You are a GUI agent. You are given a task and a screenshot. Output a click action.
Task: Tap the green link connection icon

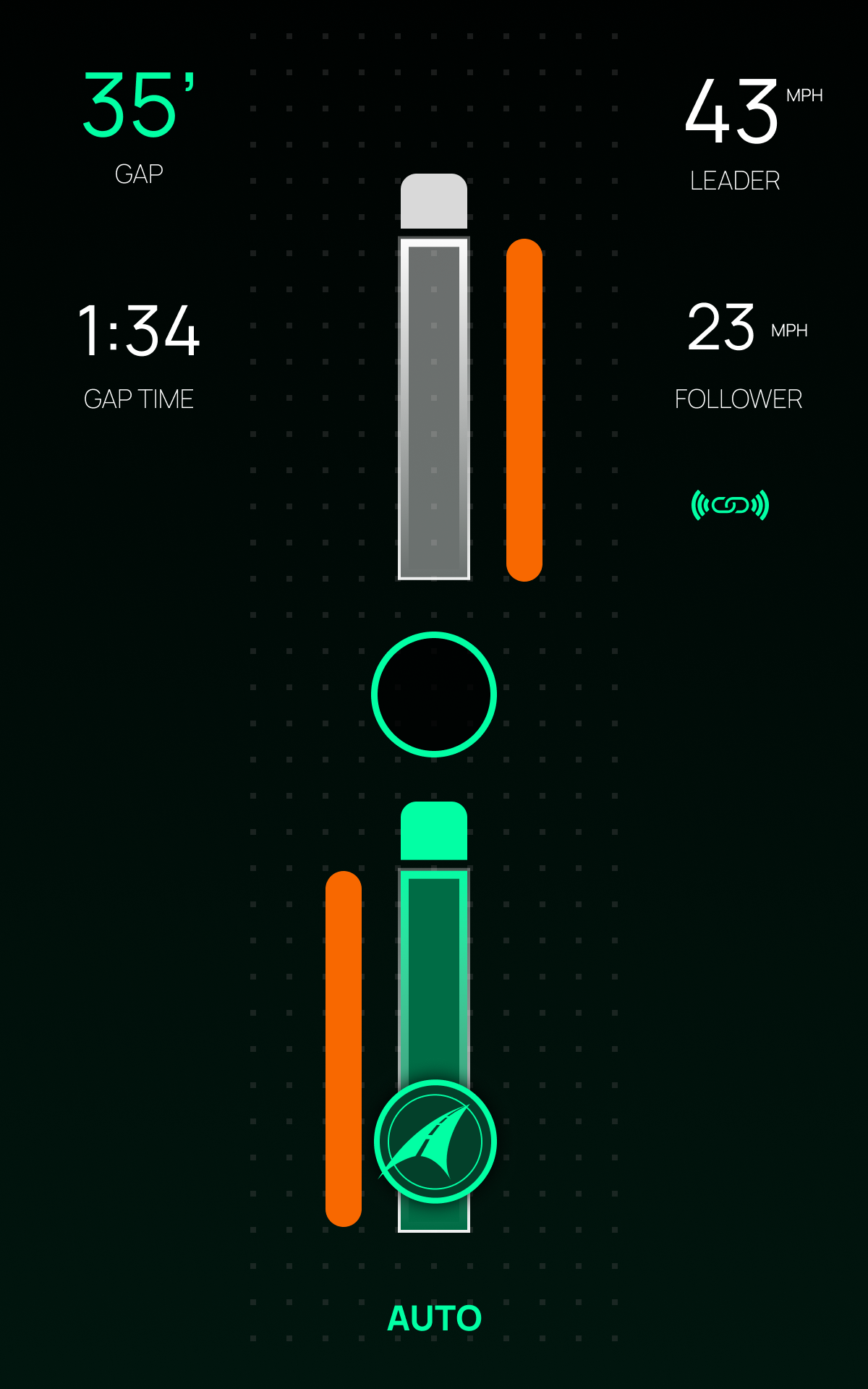[730, 505]
